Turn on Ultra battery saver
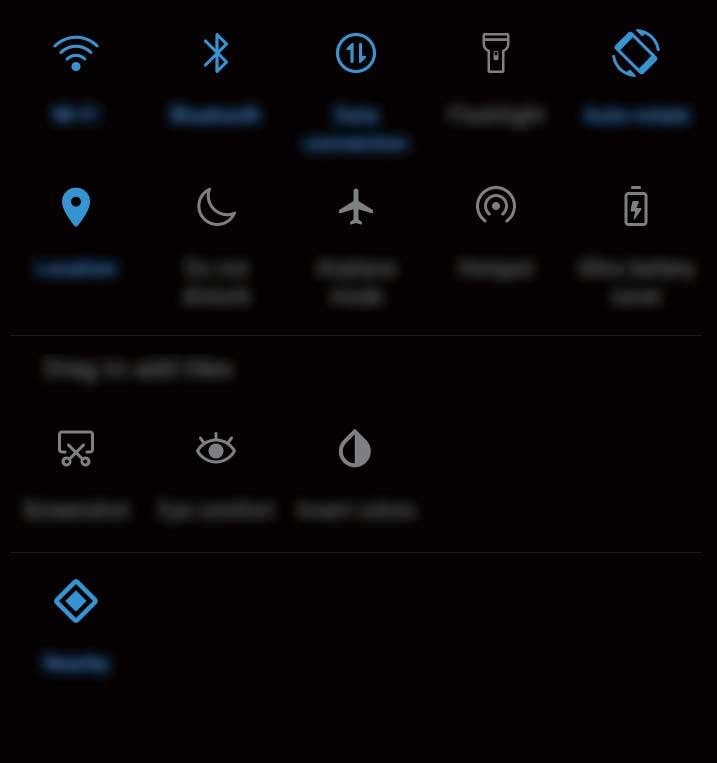The image size is (717, 763). (x=636, y=208)
